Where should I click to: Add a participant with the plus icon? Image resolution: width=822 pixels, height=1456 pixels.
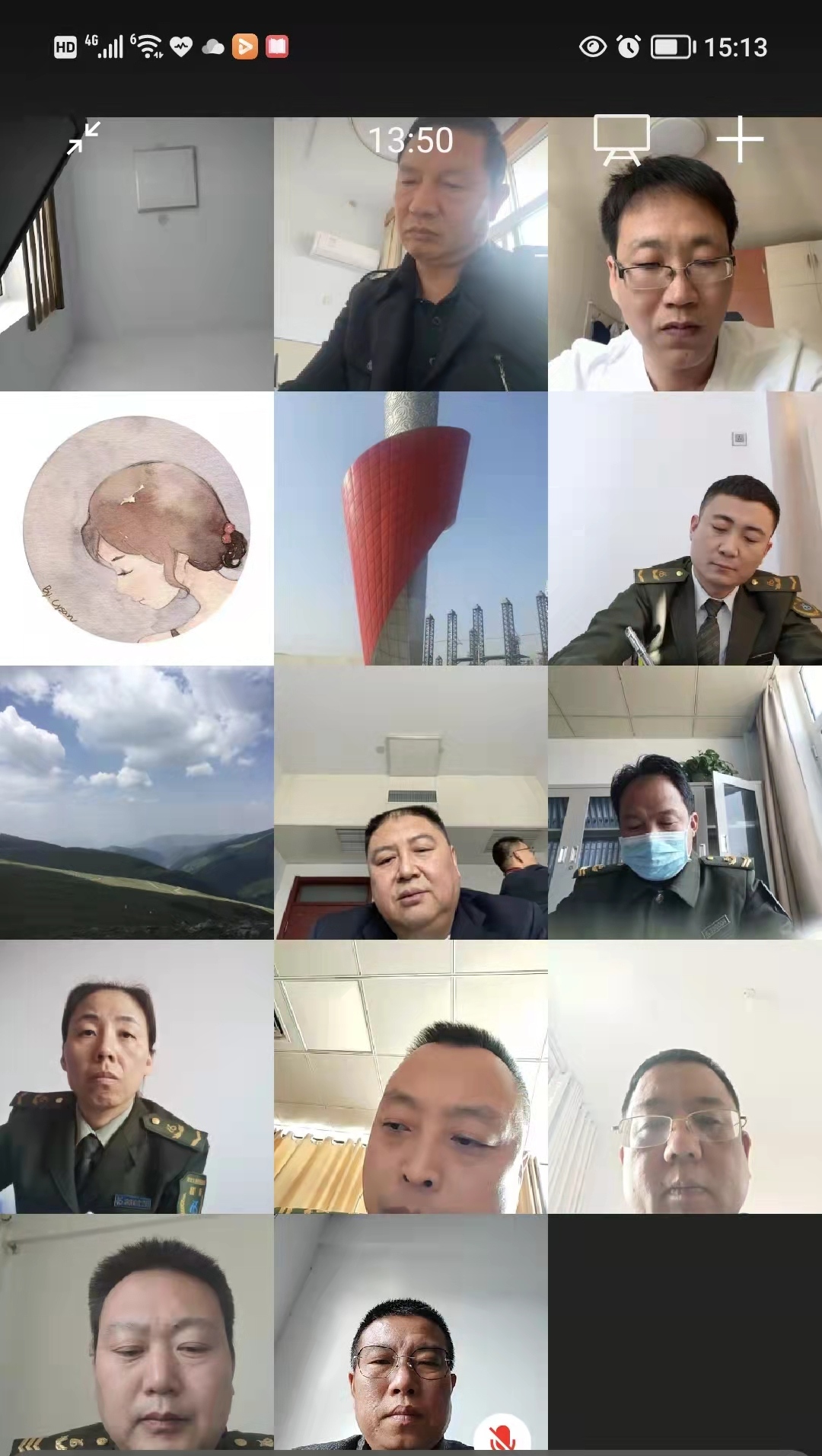pyautogui.click(x=739, y=139)
